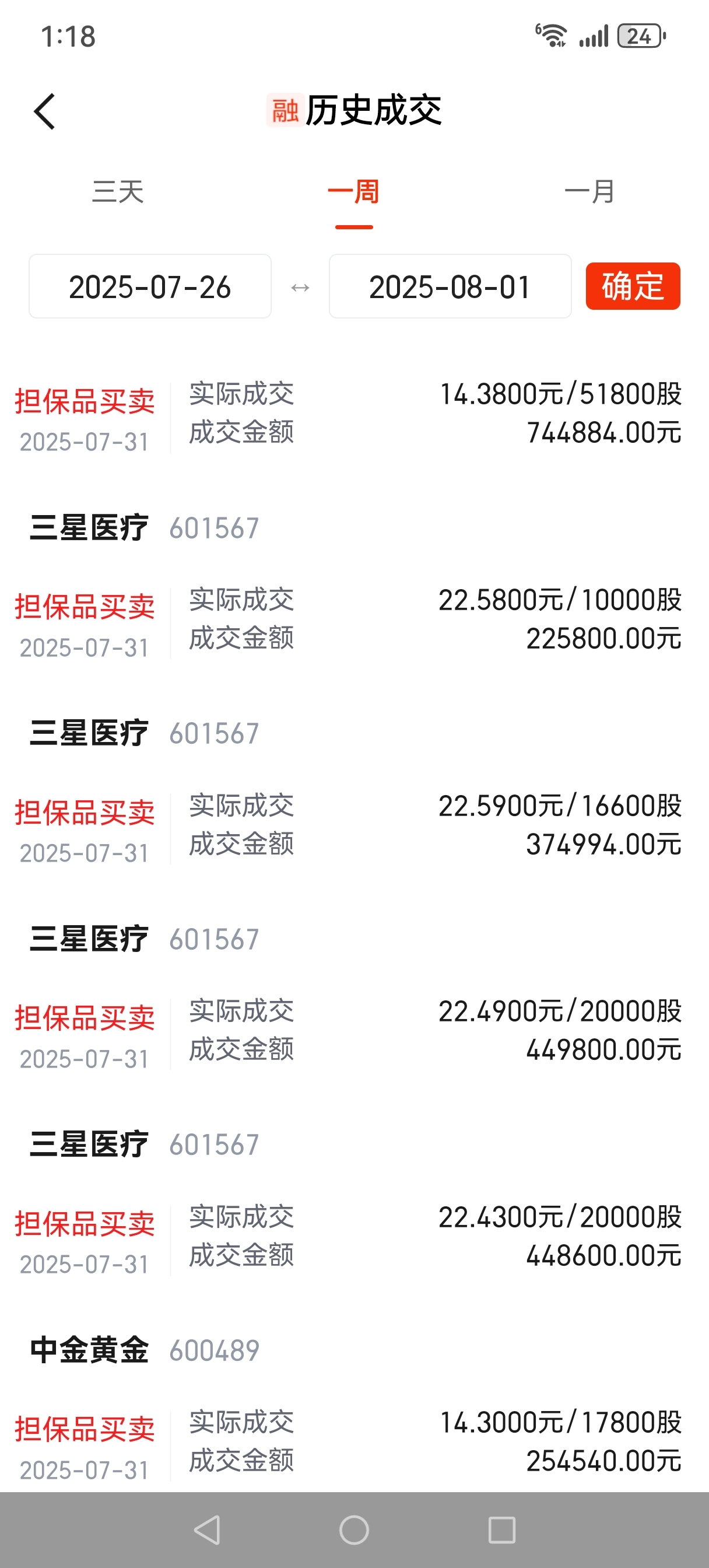Select the 一周 tab
This screenshot has width=709, height=1568.
click(x=353, y=192)
